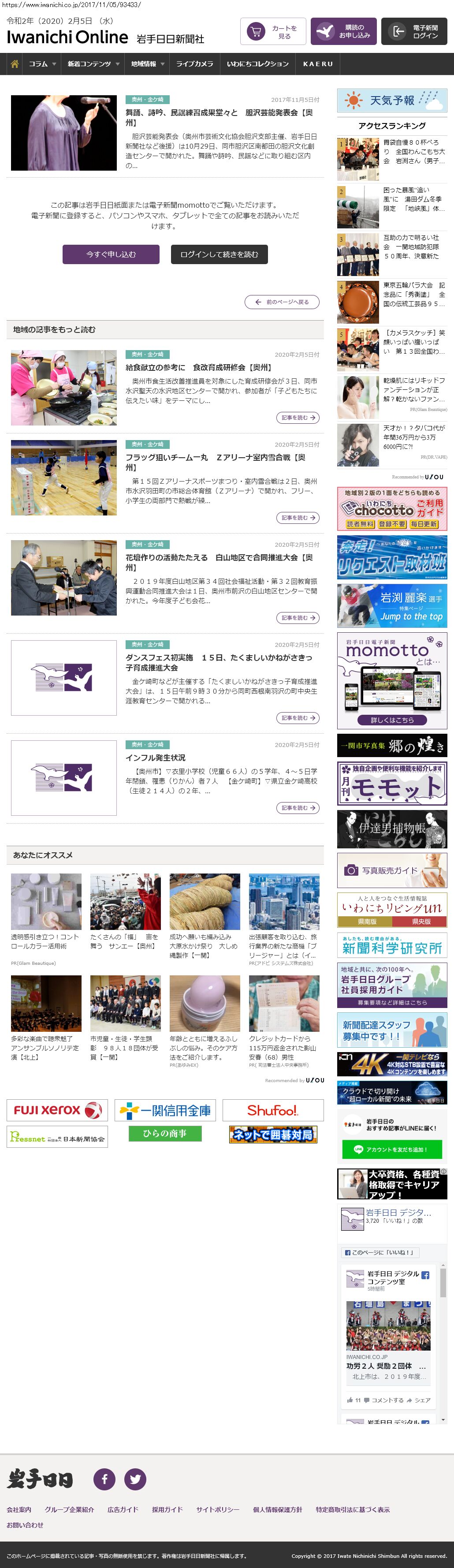This screenshot has width=454, height=1568.
Task: Choose ログインして続きを読む
Action: (x=219, y=254)
